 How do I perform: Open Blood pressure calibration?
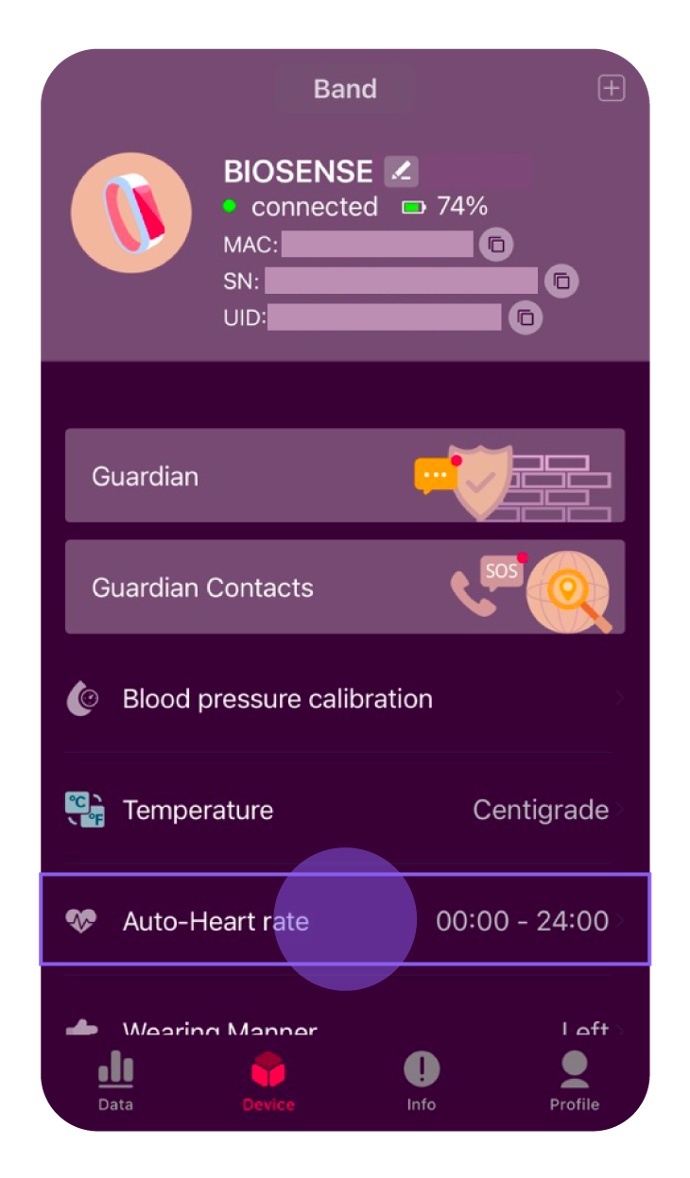coord(344,699)
